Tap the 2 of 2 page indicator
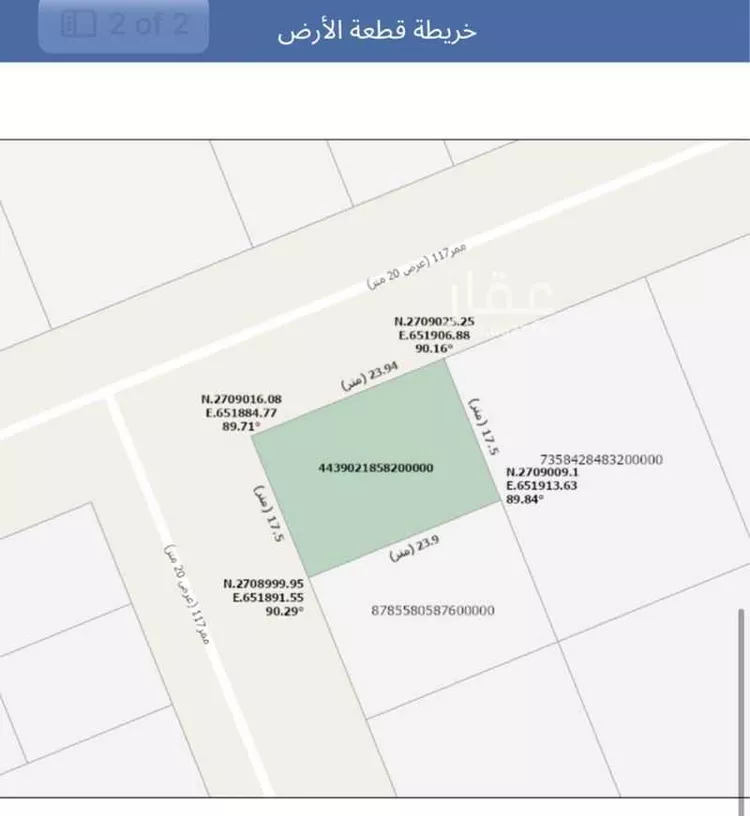Viewport: 750px width, 816px height. pyautogui.click(x=125, y=25)
